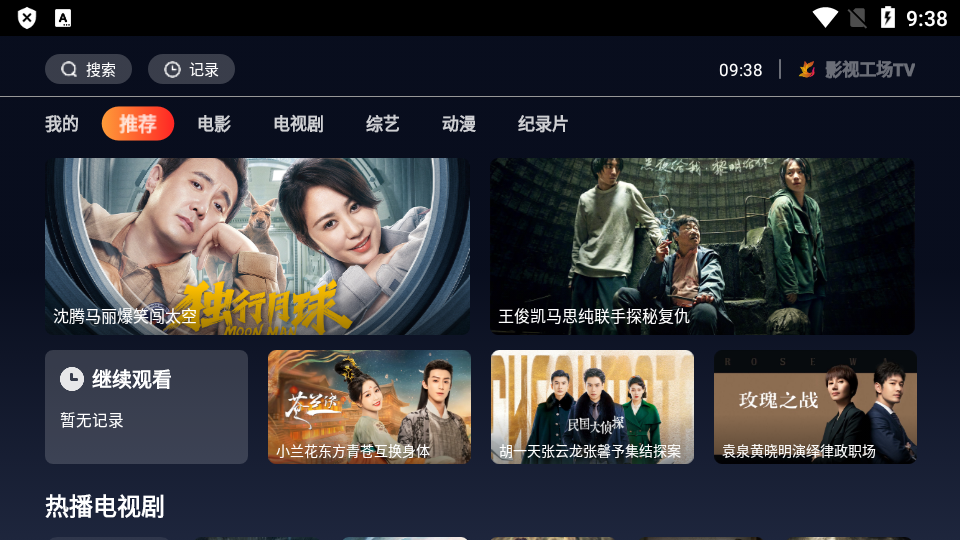Switch to the 纪录片 tab
This screenshot has height=540, width=960.
tap(543, 124)
